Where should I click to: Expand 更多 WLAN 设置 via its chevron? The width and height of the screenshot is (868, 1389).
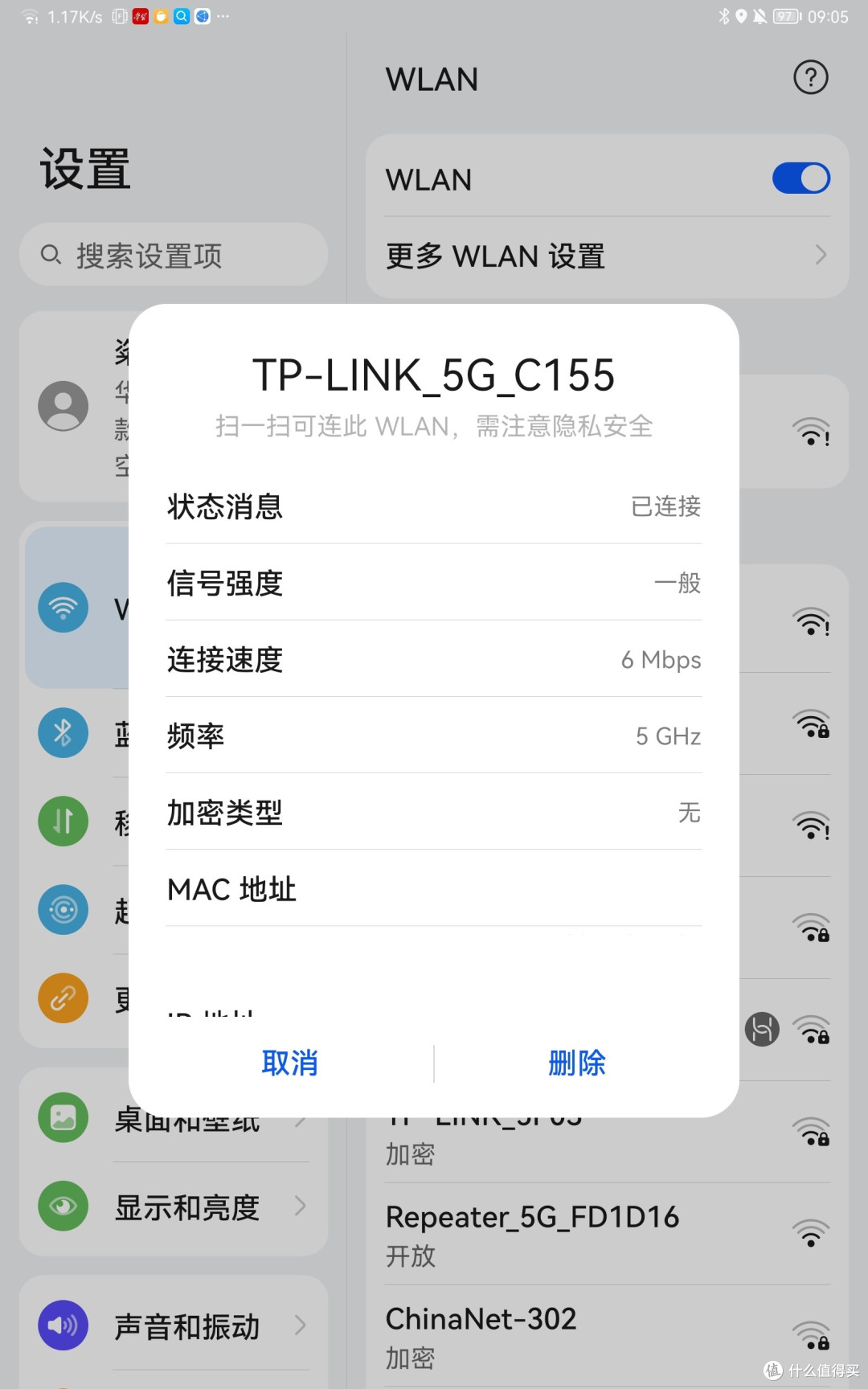coord(821,255)
